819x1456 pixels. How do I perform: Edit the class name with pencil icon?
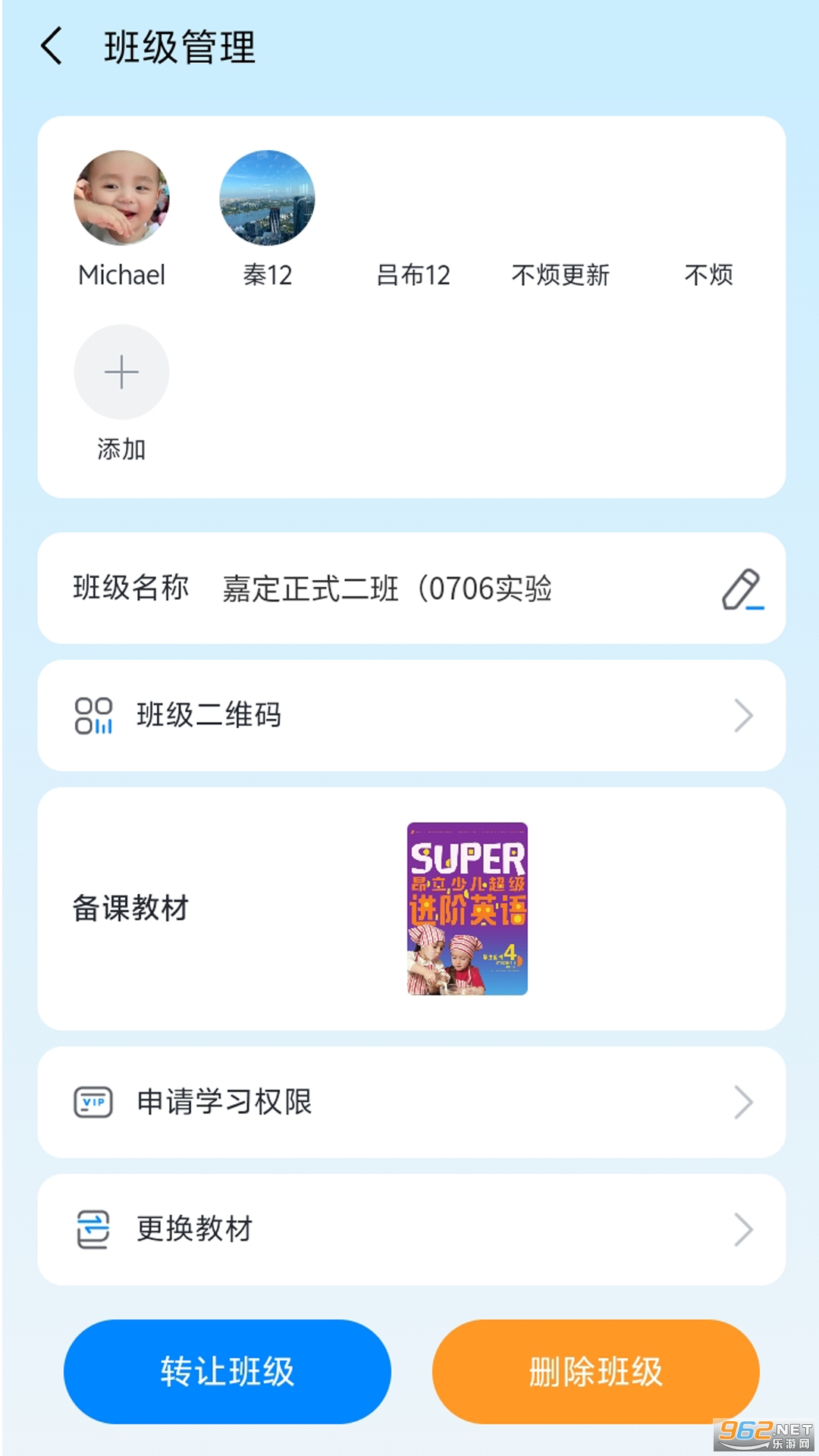742,589
